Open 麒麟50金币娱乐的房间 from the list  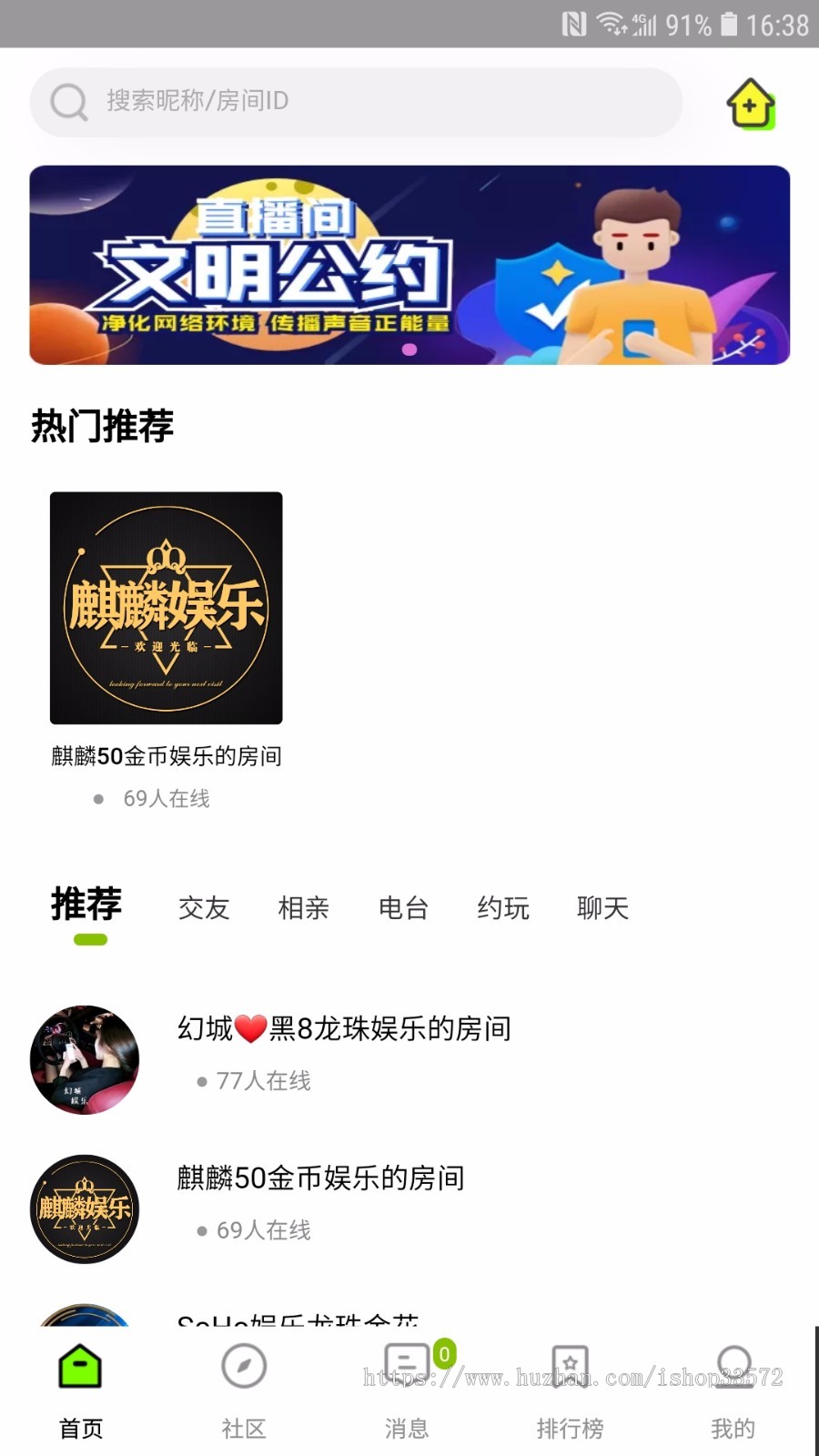click(x=320, y=1178)
